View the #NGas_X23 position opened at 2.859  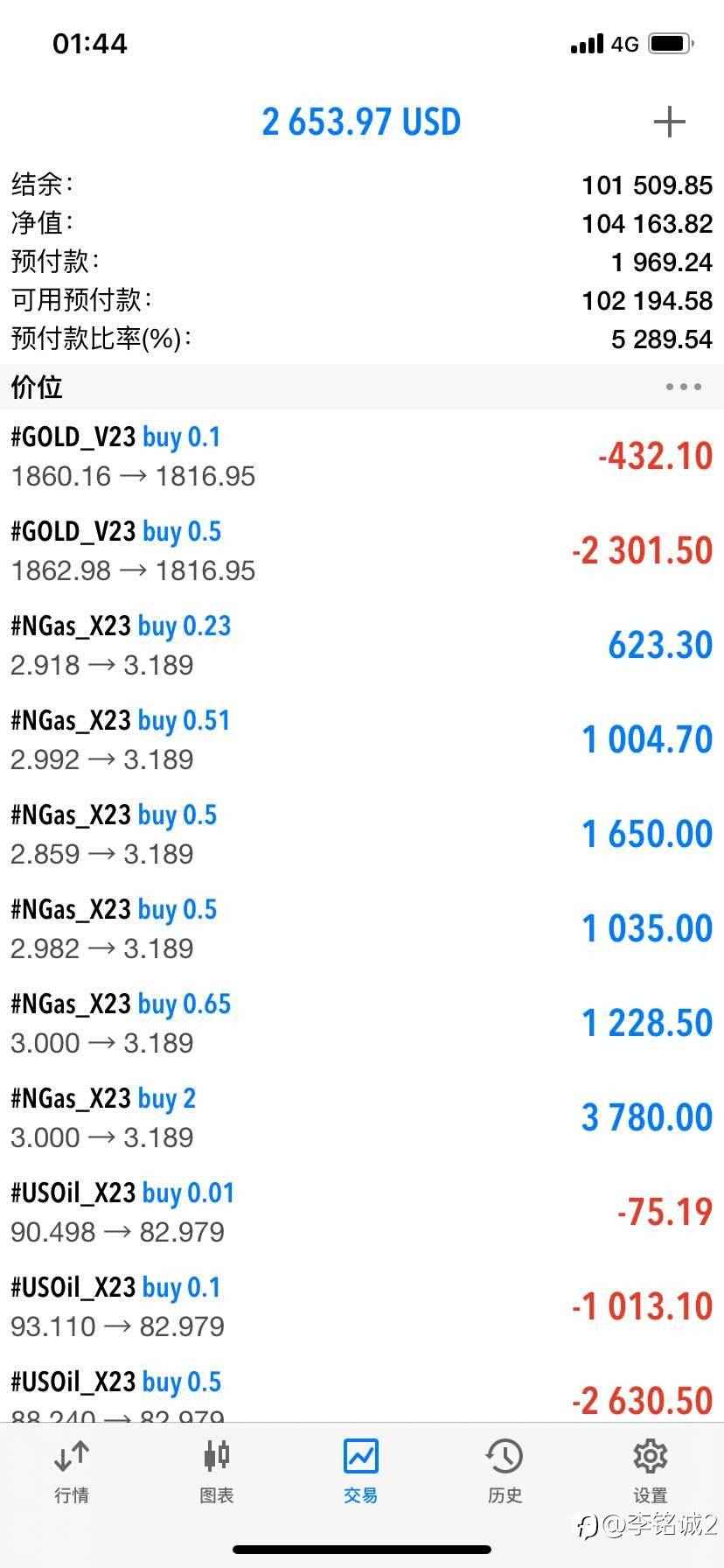tap(362, 835)
